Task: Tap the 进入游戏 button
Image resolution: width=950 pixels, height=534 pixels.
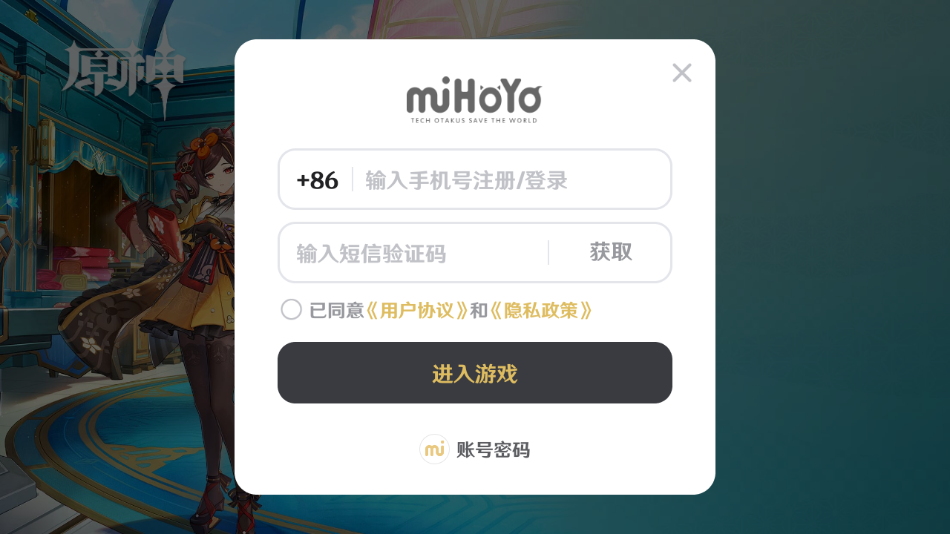Action: coord(474,373)
